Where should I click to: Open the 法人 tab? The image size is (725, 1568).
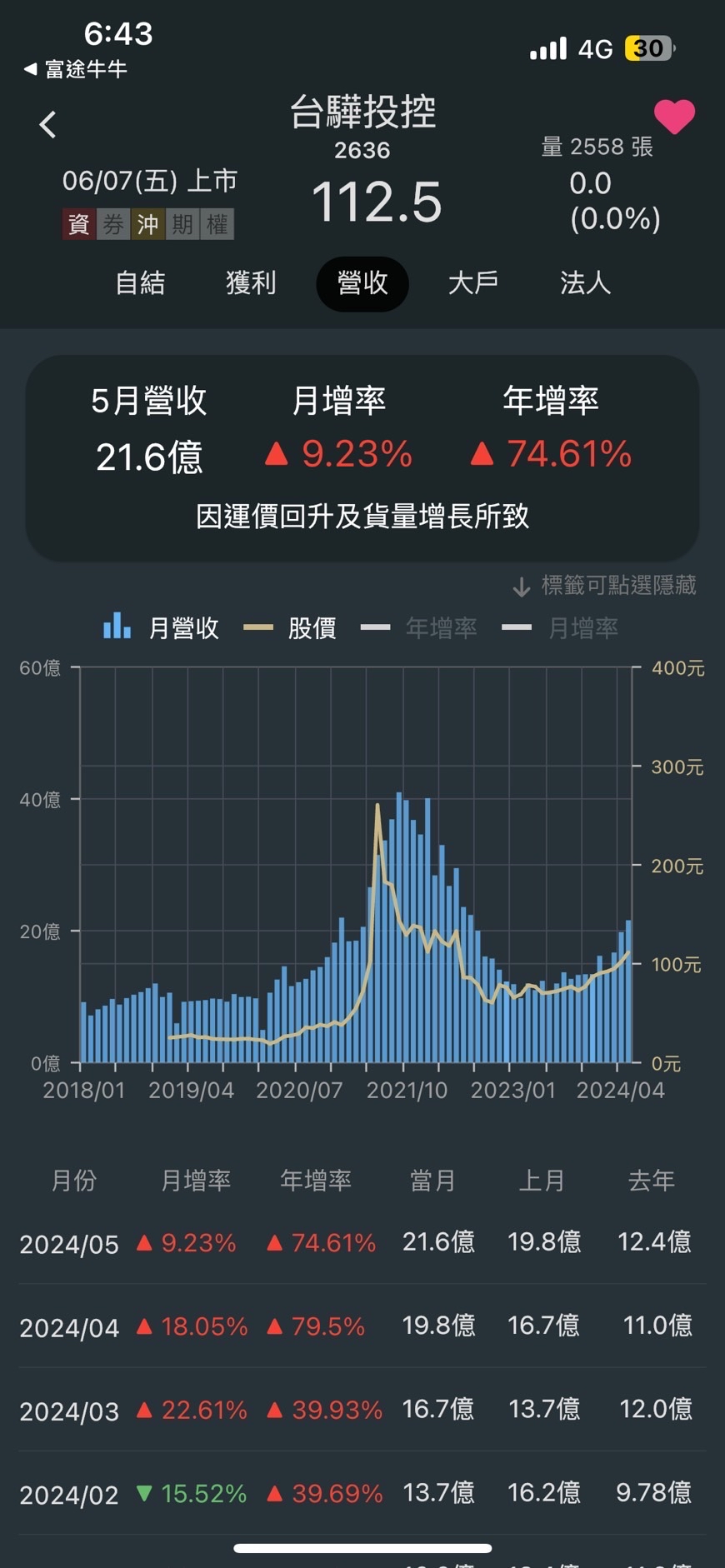pos(585,283)
